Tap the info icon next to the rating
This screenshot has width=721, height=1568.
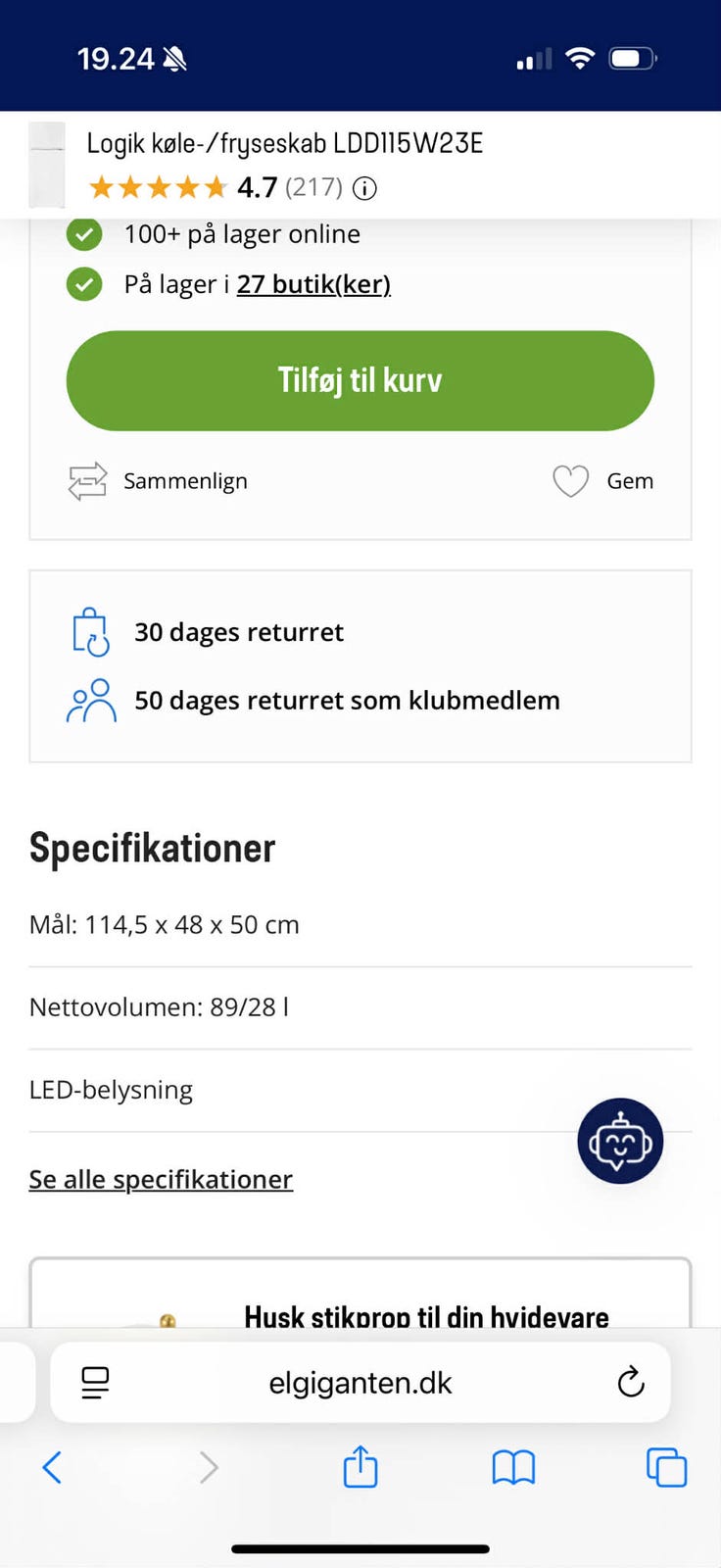coord(363,188)
